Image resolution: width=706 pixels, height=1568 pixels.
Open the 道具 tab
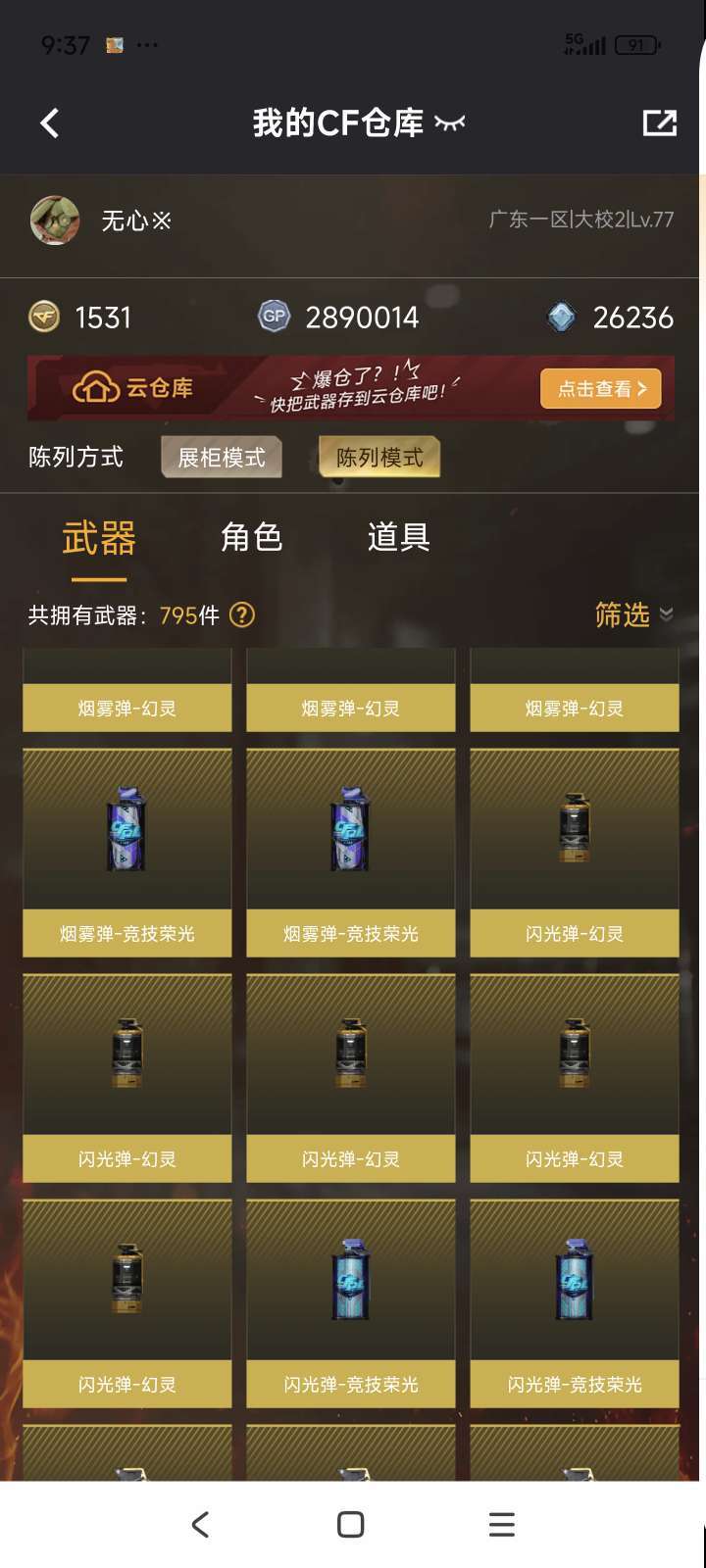(x=398, y=537)
